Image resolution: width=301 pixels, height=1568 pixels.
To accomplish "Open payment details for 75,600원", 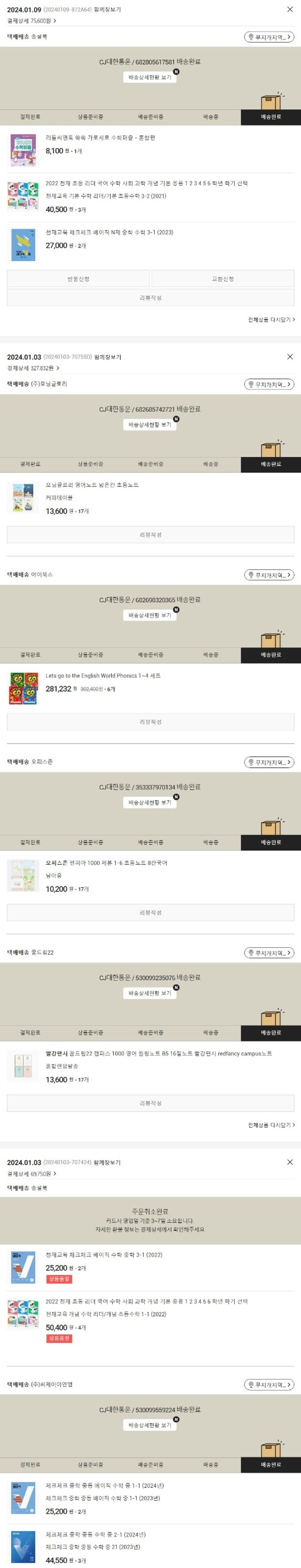I will 32,21.
